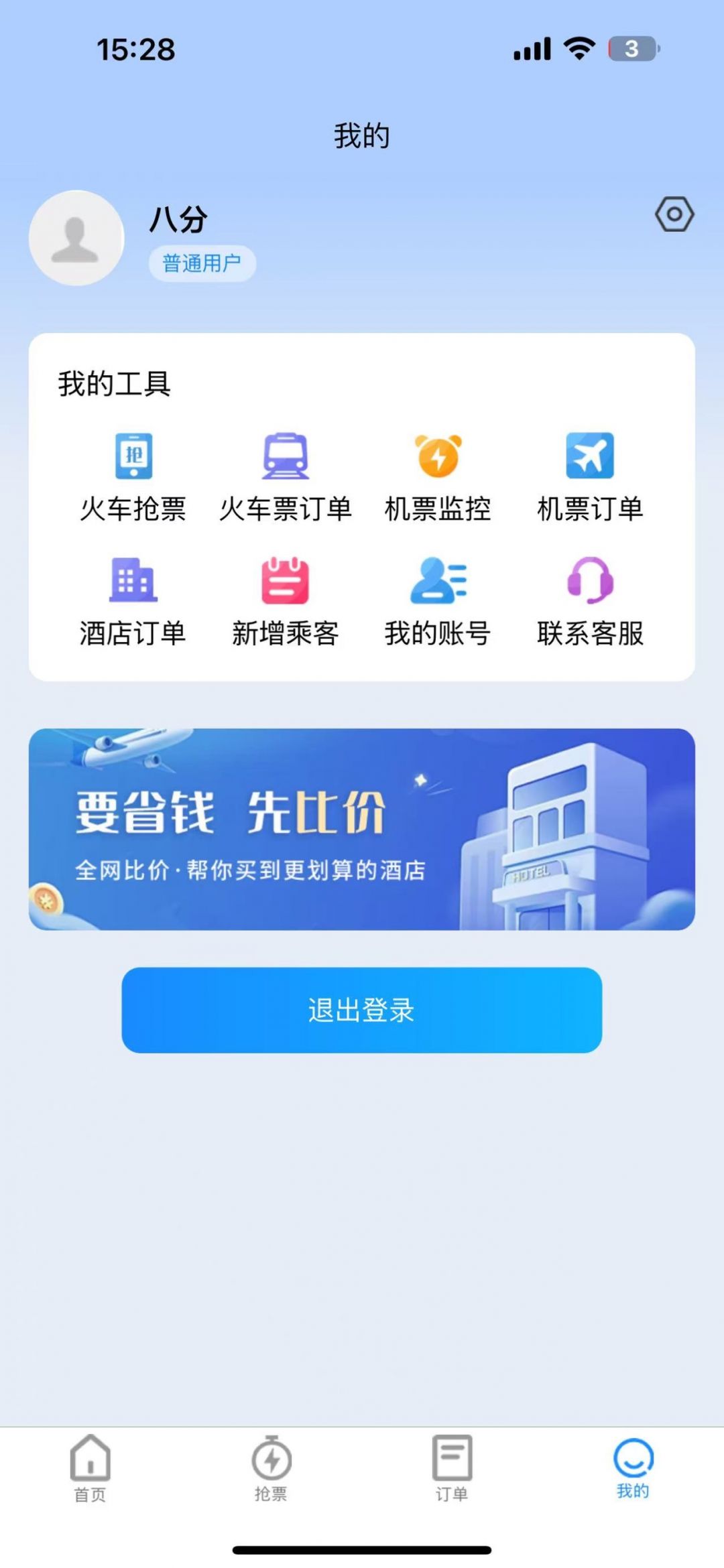Contact support via 联系客服

click(590, 601)
